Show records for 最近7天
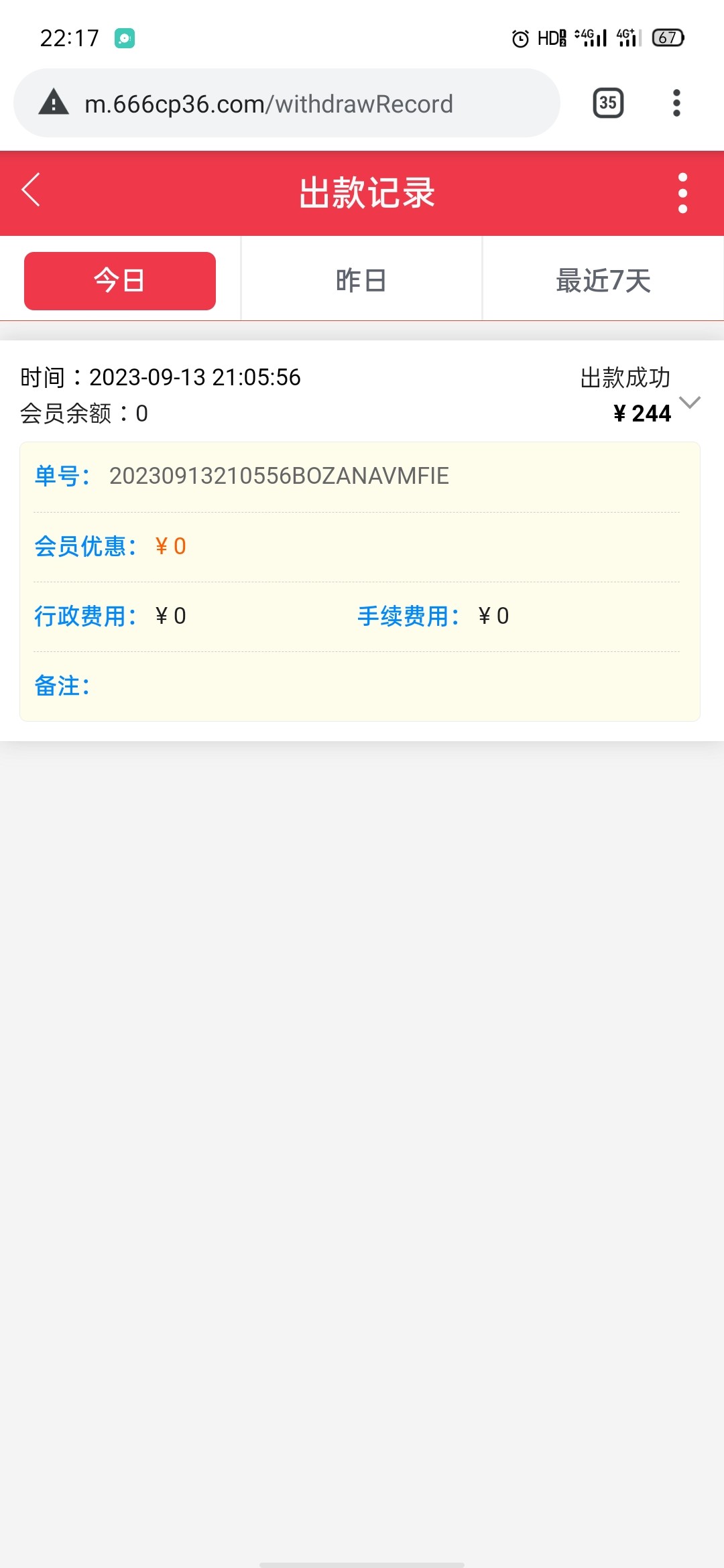The height and width of the screenshot is (1568, 724). click(x=603, y=281)
